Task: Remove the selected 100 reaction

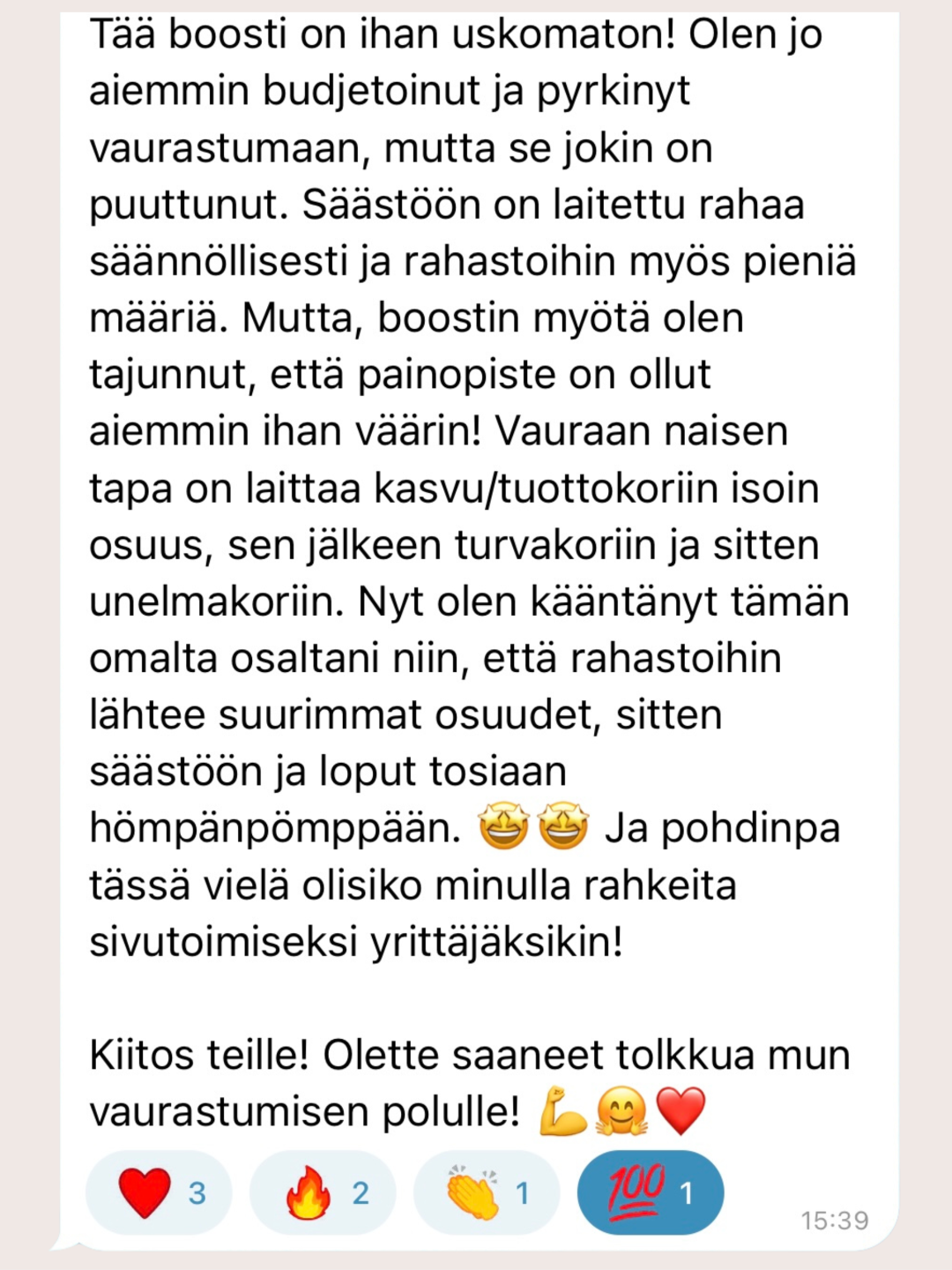Action: click(651, 1192)
